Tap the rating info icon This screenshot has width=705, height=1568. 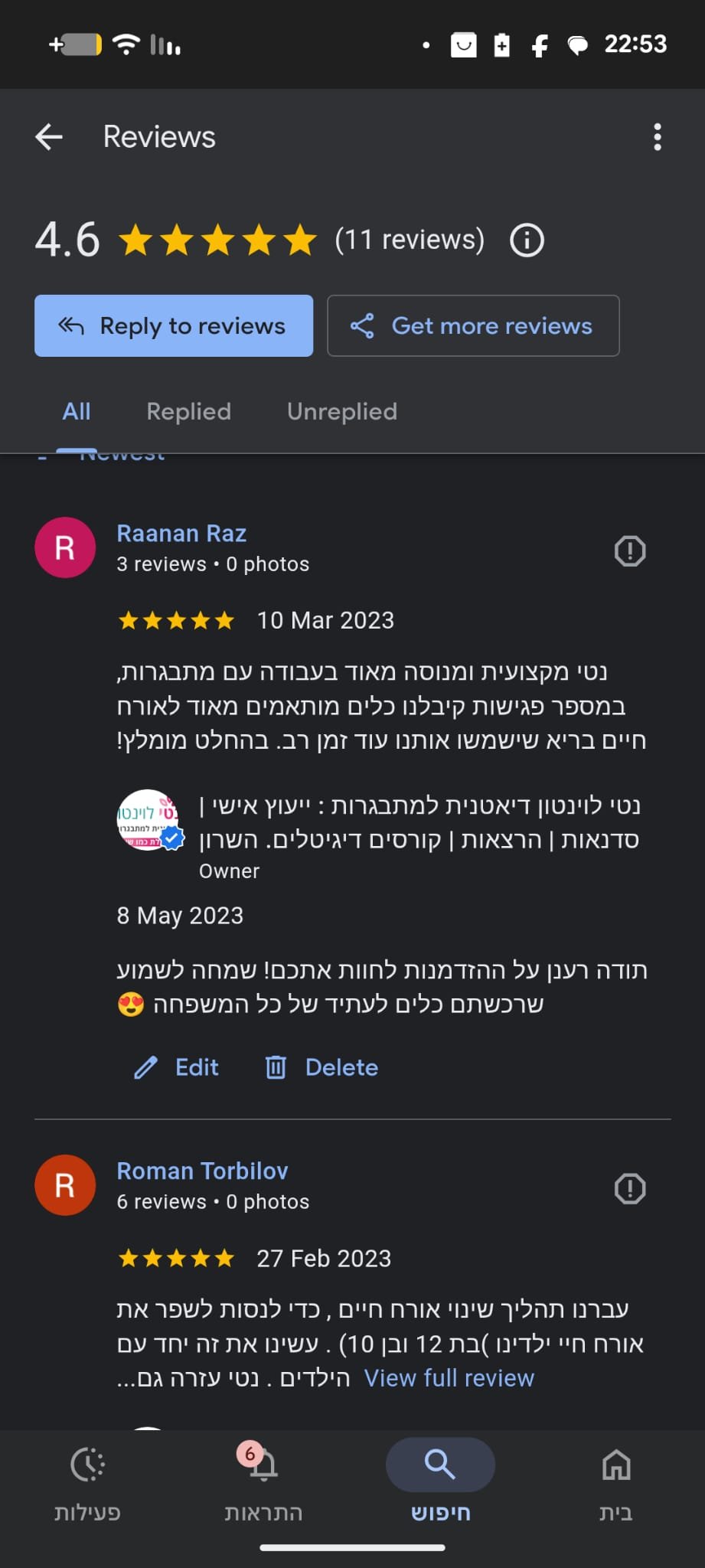coord(527,240)
